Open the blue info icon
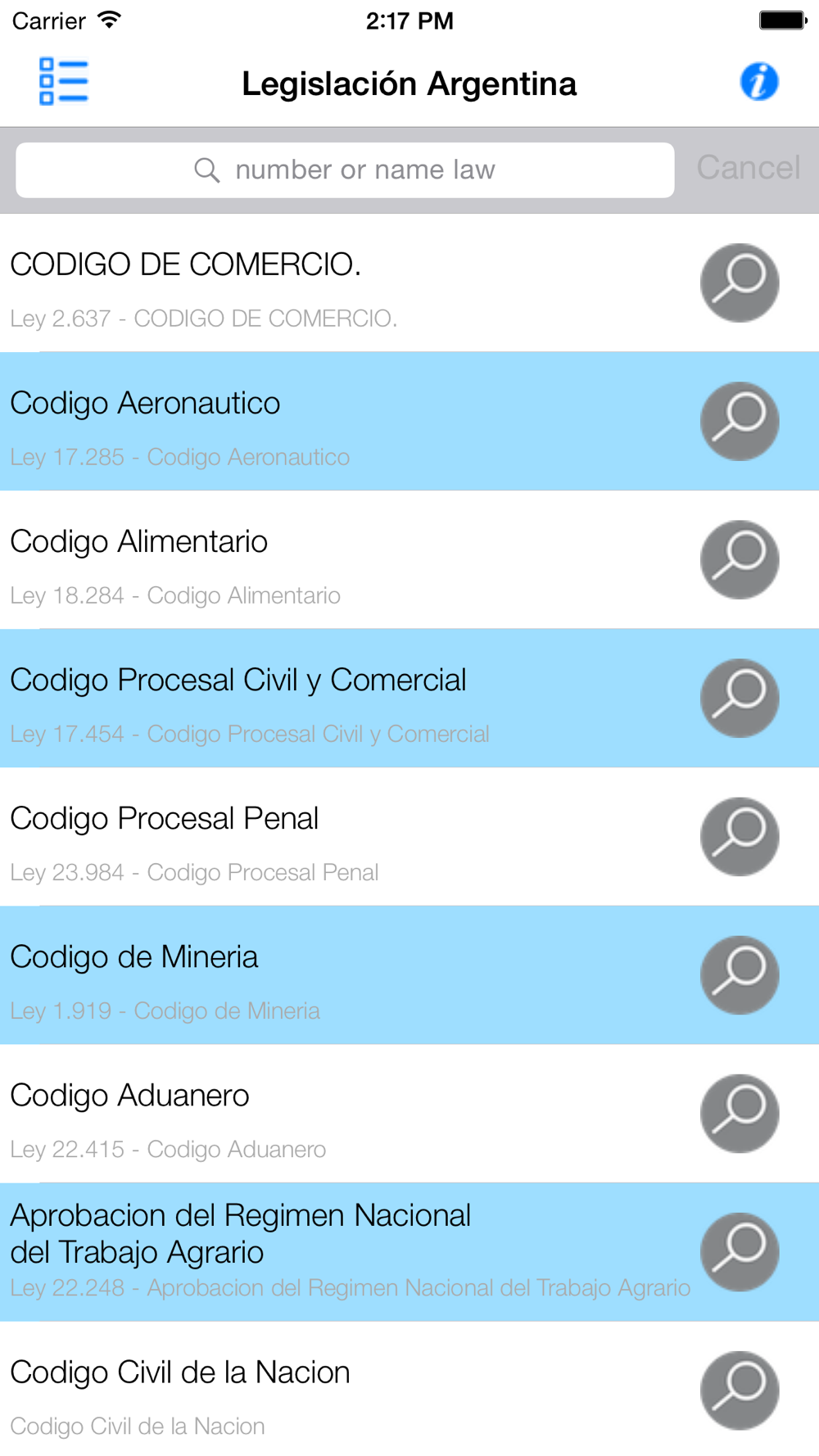This screenshot has height=1456, width=819. click(759, 82)
